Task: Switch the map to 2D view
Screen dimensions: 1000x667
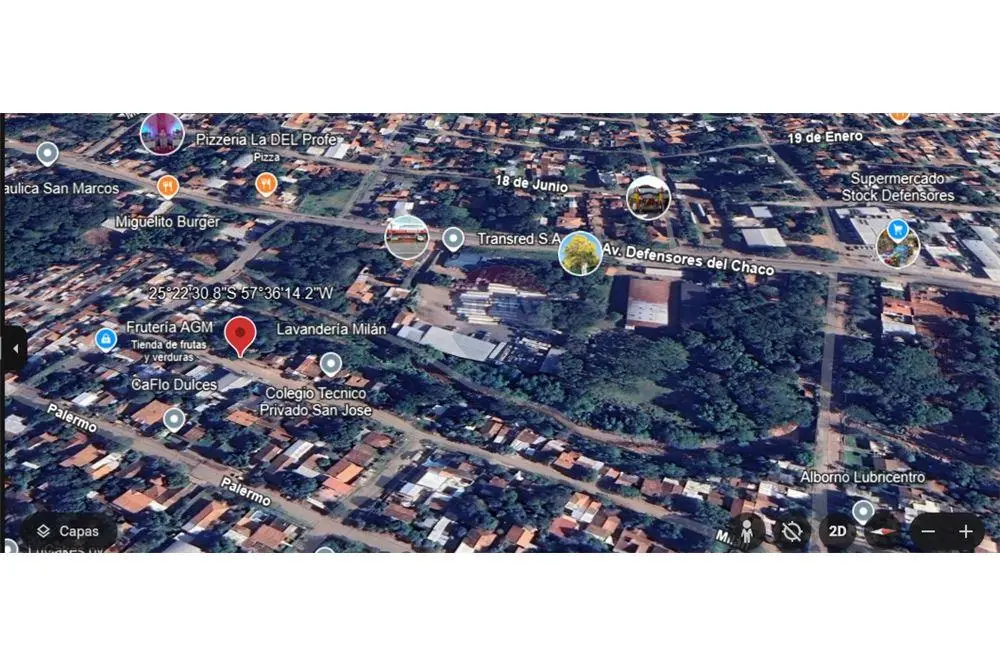Action: coord(836,532)
